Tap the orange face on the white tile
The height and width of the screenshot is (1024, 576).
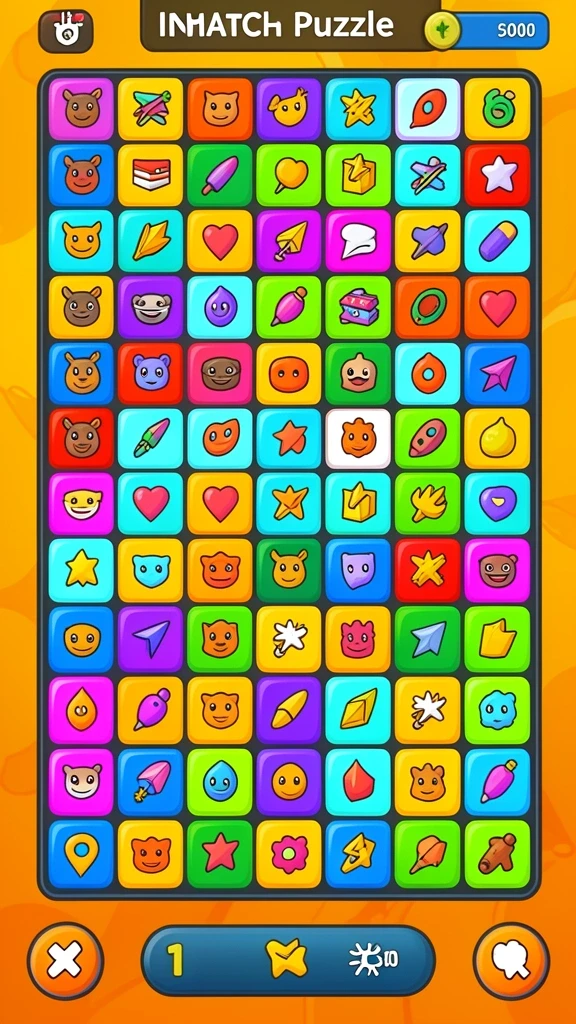(358, 438)
